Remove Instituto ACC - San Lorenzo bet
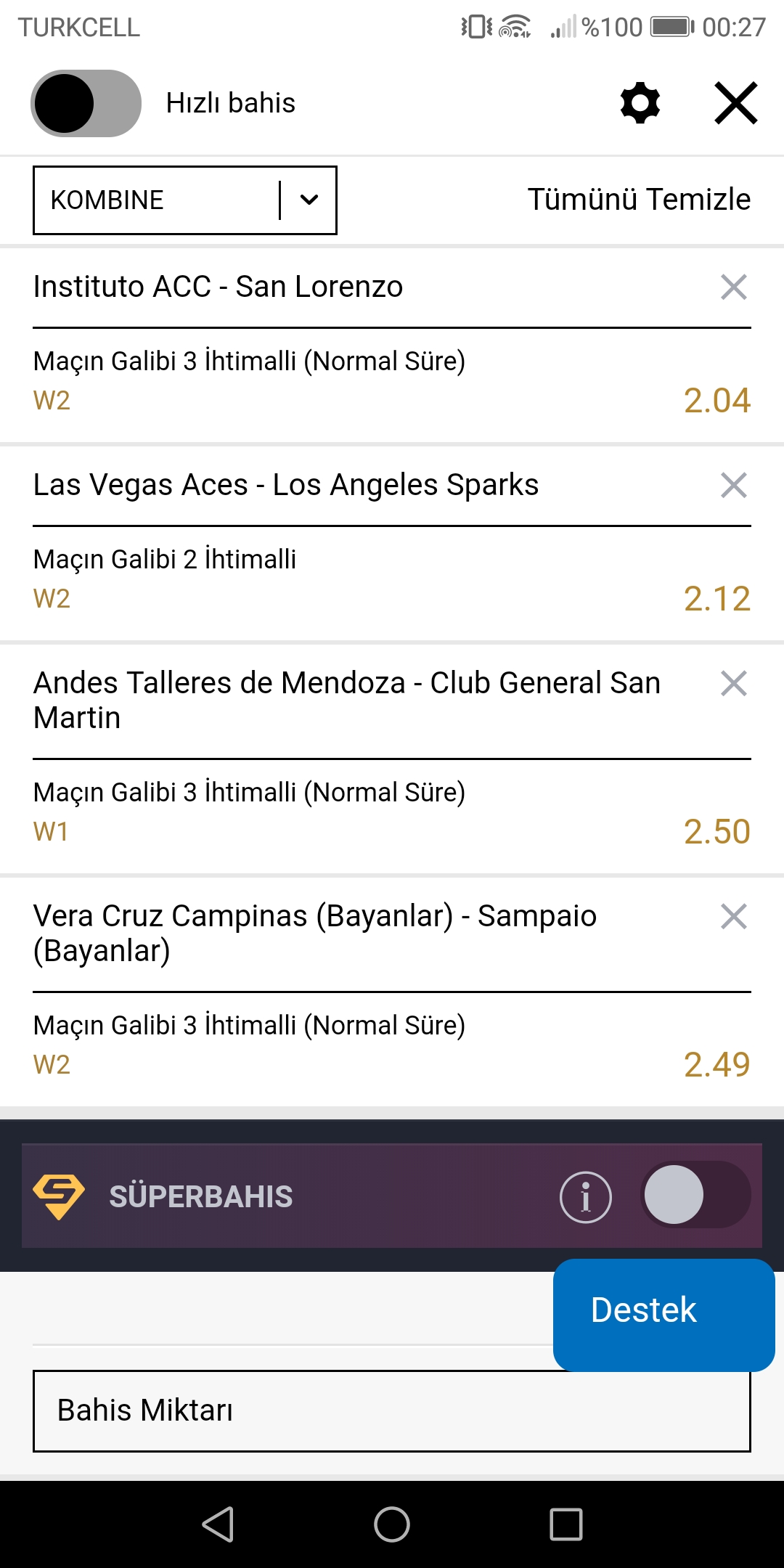Screen dimensions: 784x1568 tap(734, 287)
